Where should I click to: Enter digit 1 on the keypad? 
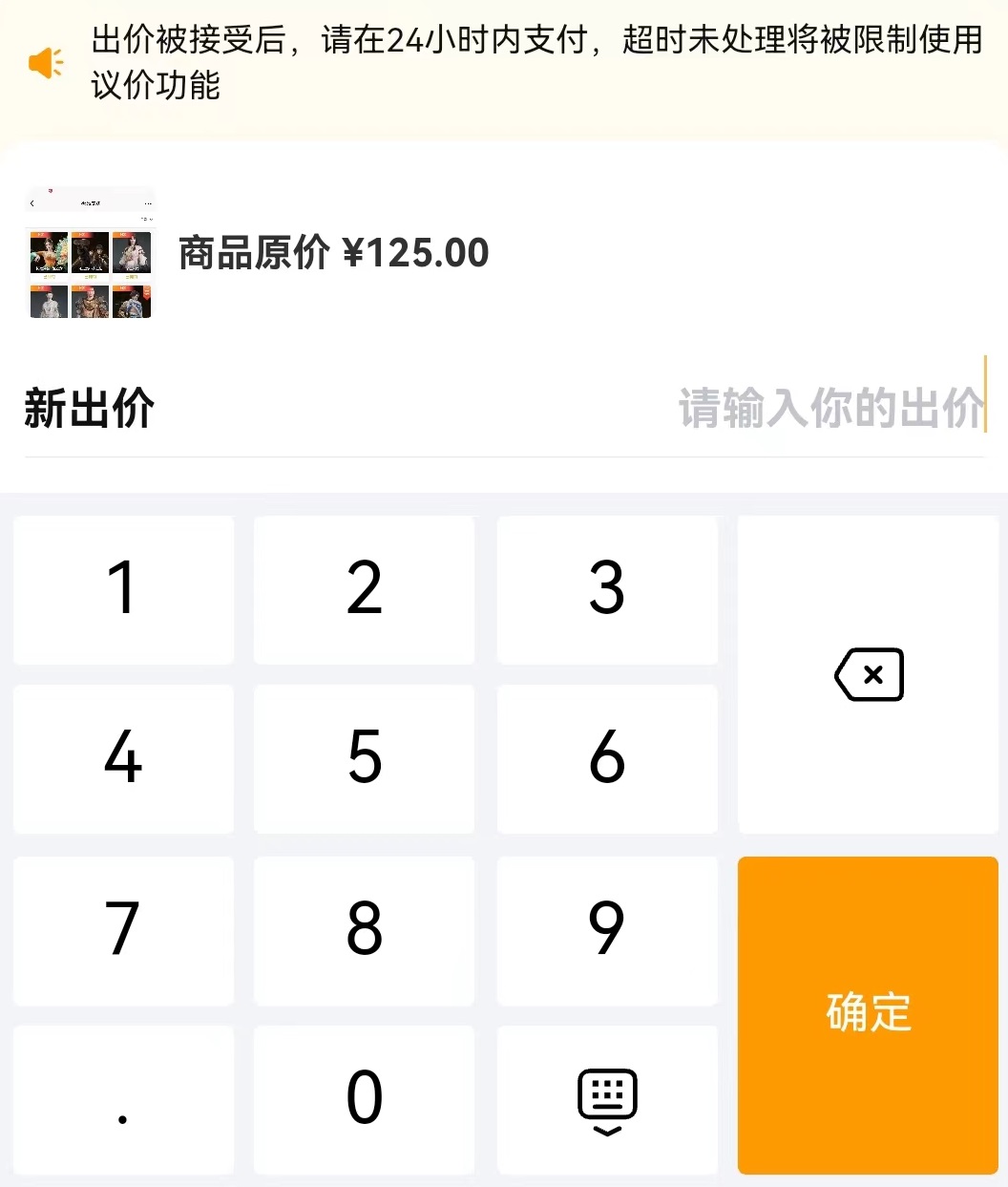[x=123, y=588]
